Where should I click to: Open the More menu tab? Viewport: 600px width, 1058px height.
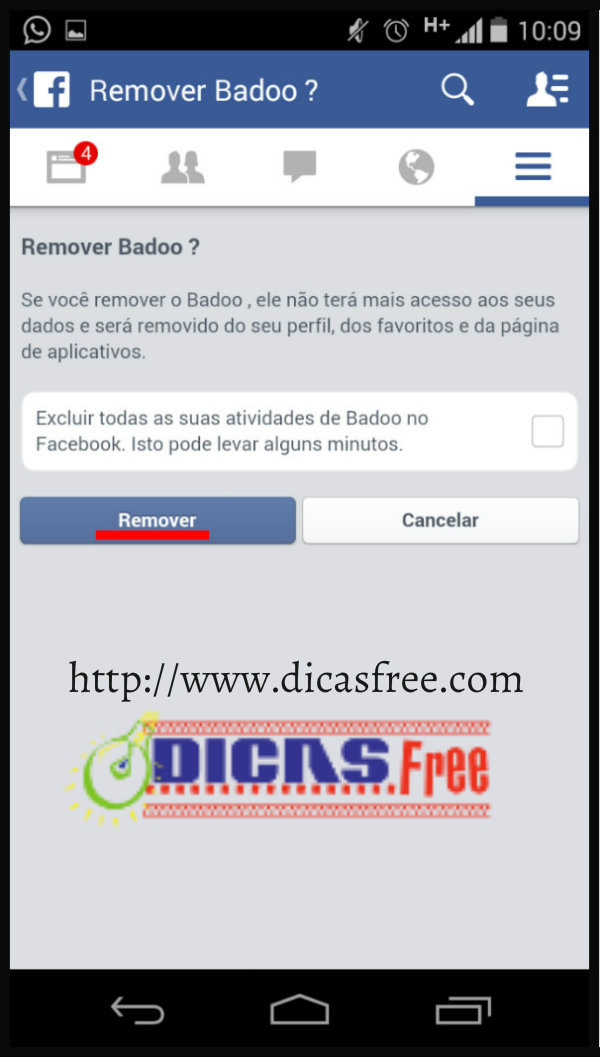[533, 167]
